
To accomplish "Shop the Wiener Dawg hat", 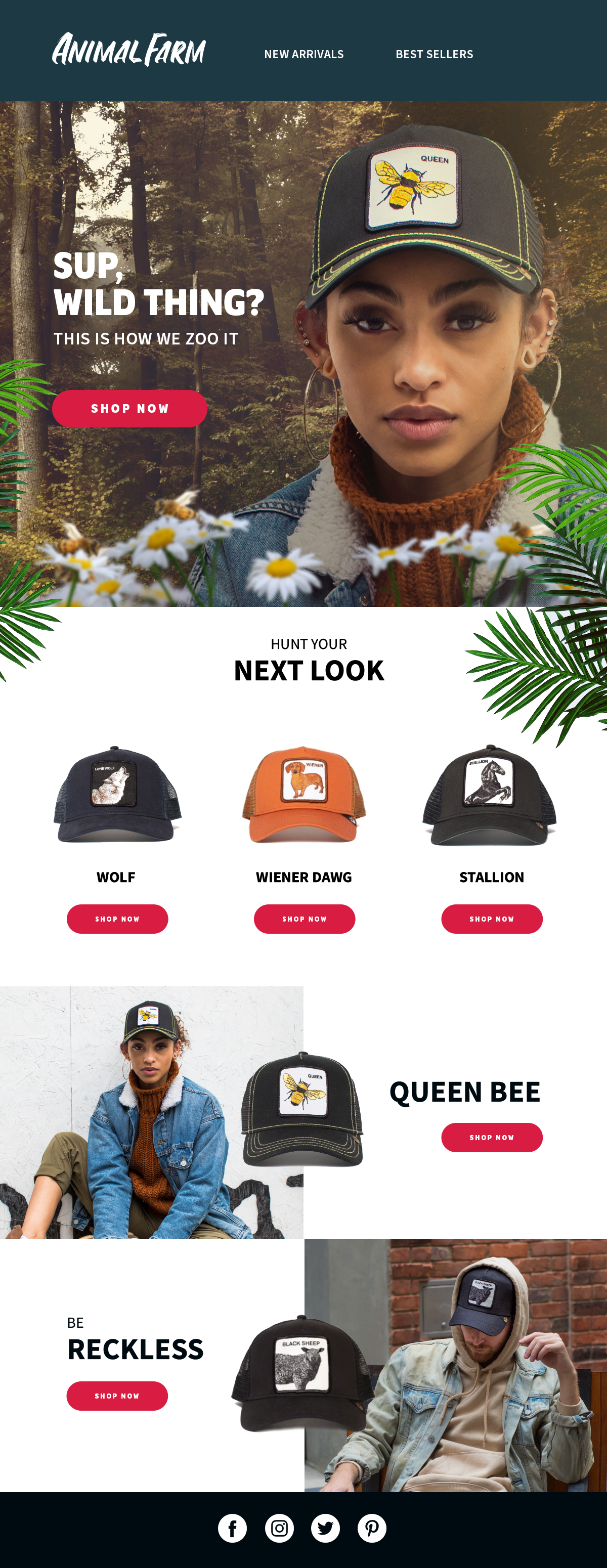I will (305, 919).
